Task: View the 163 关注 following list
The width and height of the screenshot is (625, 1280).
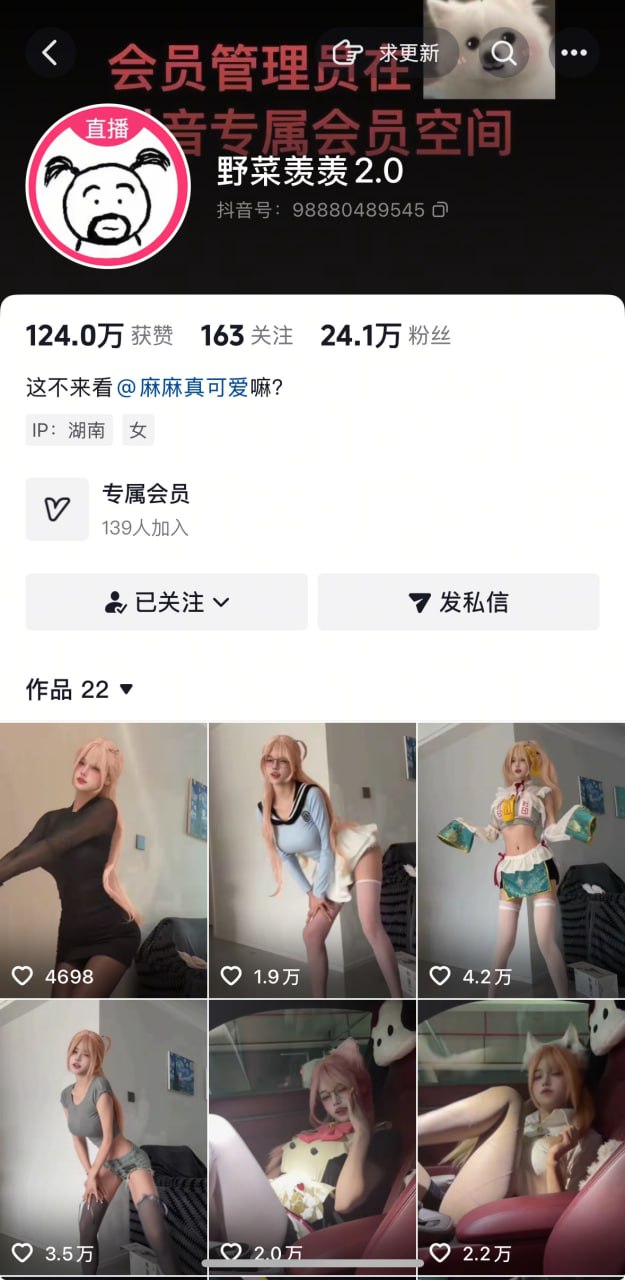Action: [246, 336]
